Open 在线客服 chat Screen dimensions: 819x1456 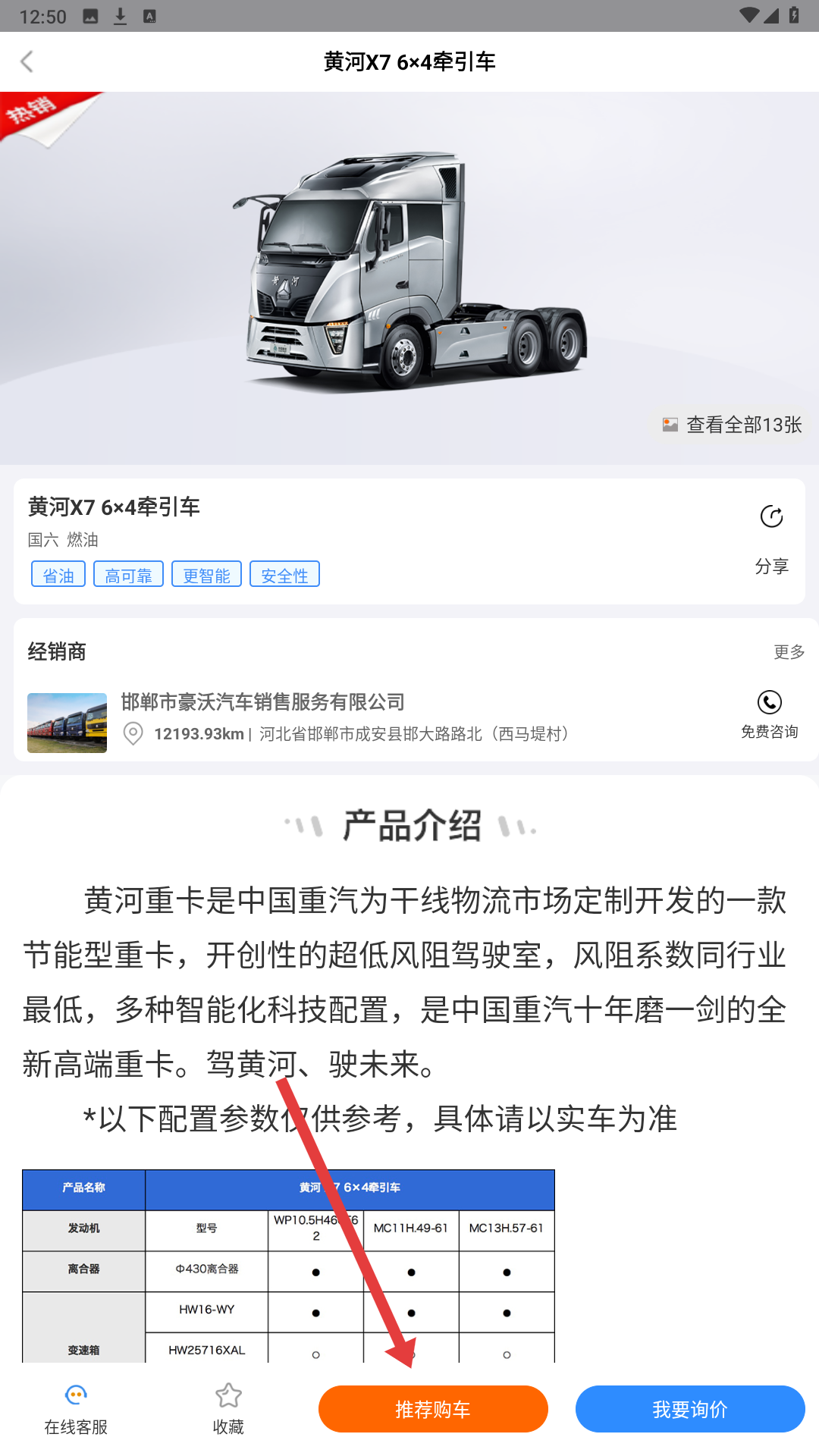point(76,1409)
